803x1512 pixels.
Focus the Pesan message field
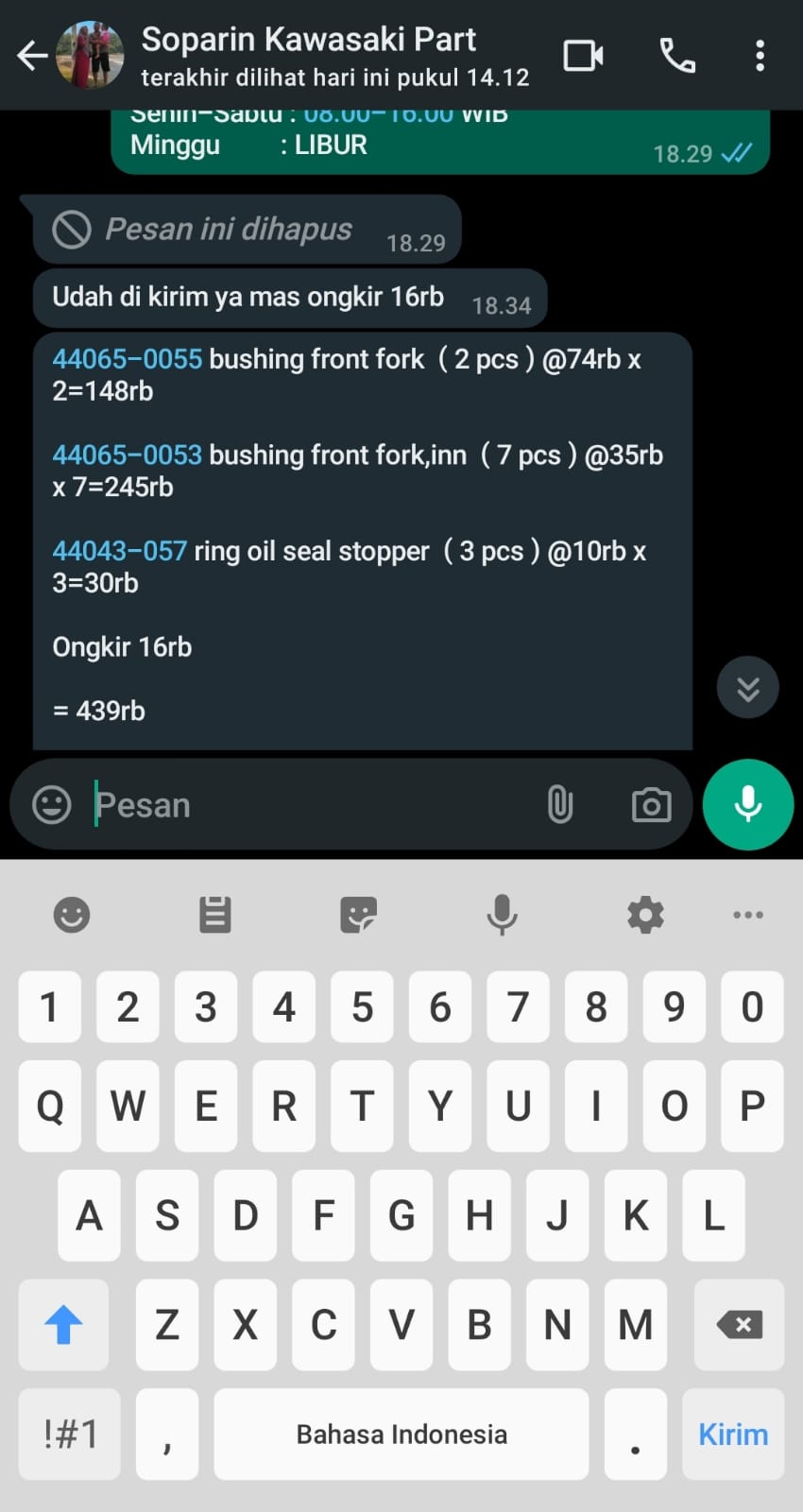(312, 805)
